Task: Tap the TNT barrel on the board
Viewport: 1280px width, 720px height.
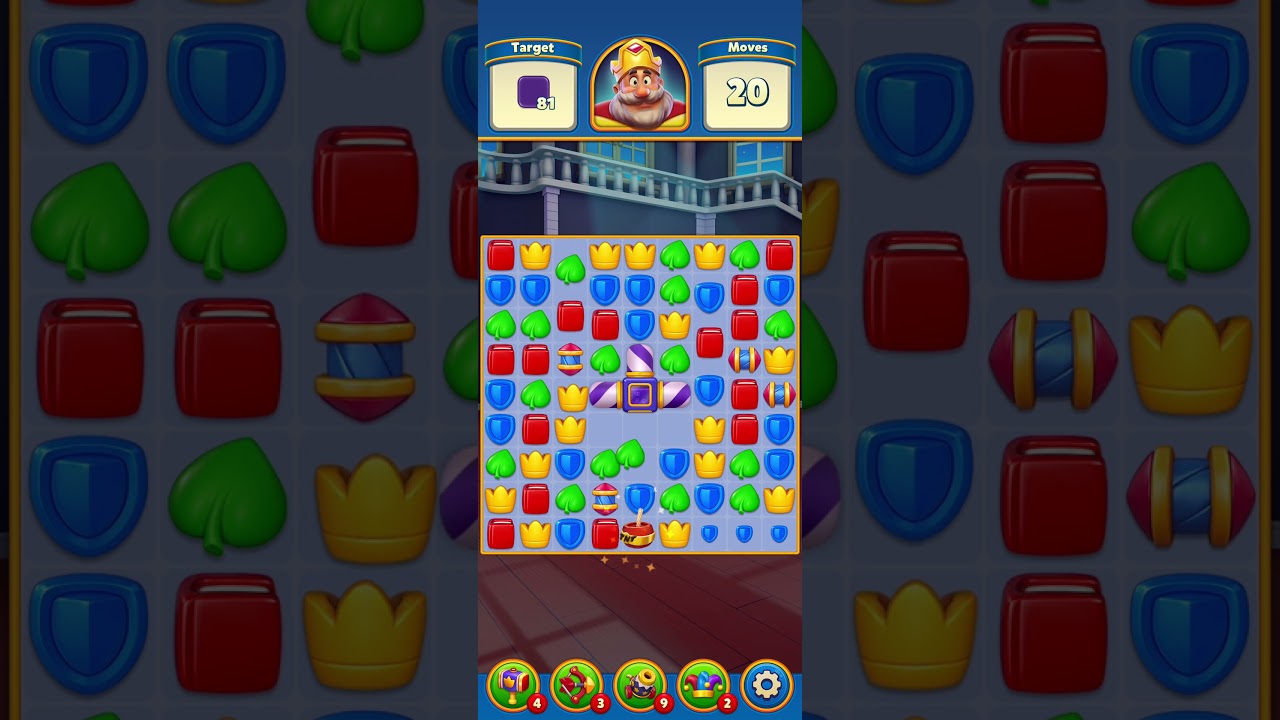Action: (x=638, y=533)
